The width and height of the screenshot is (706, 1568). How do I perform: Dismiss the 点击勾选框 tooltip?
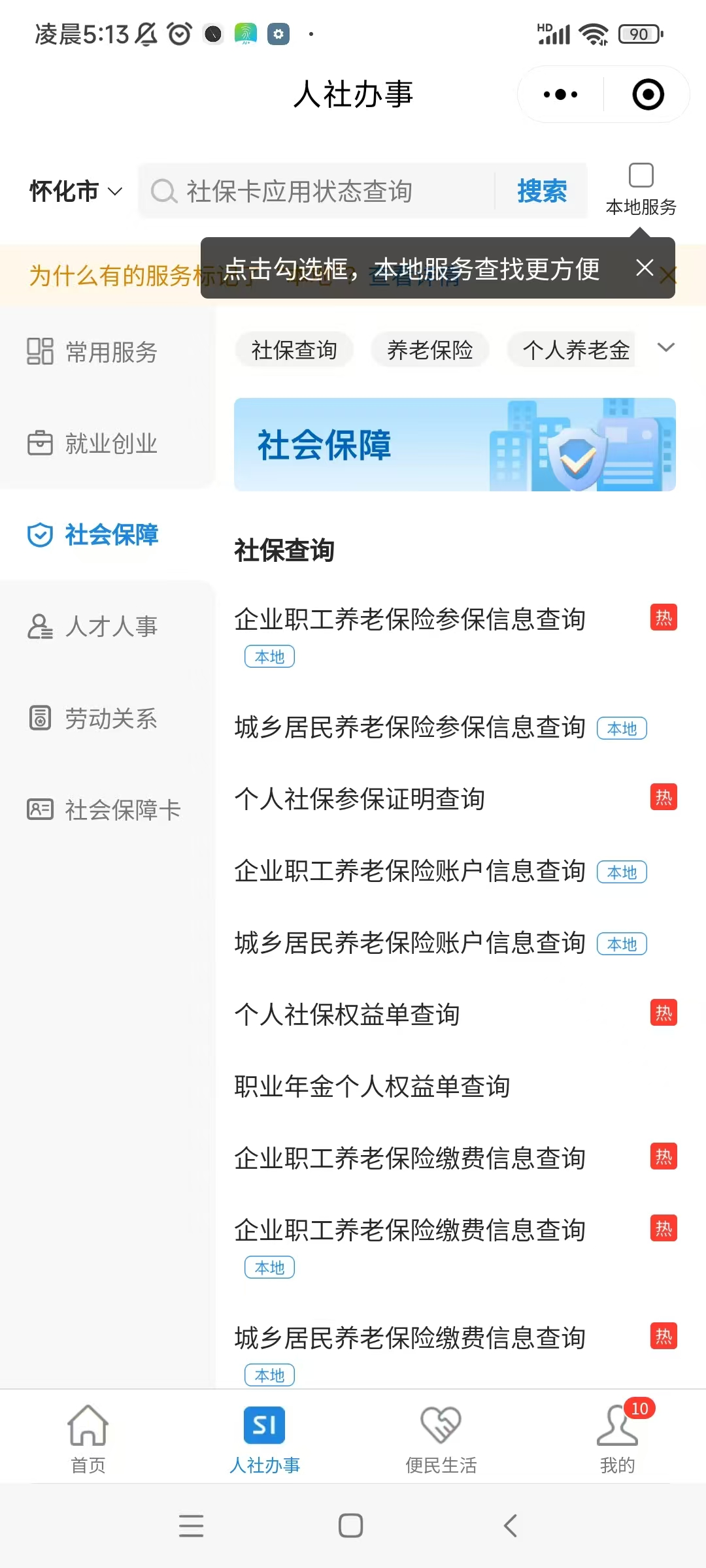[x=645, y=268]
